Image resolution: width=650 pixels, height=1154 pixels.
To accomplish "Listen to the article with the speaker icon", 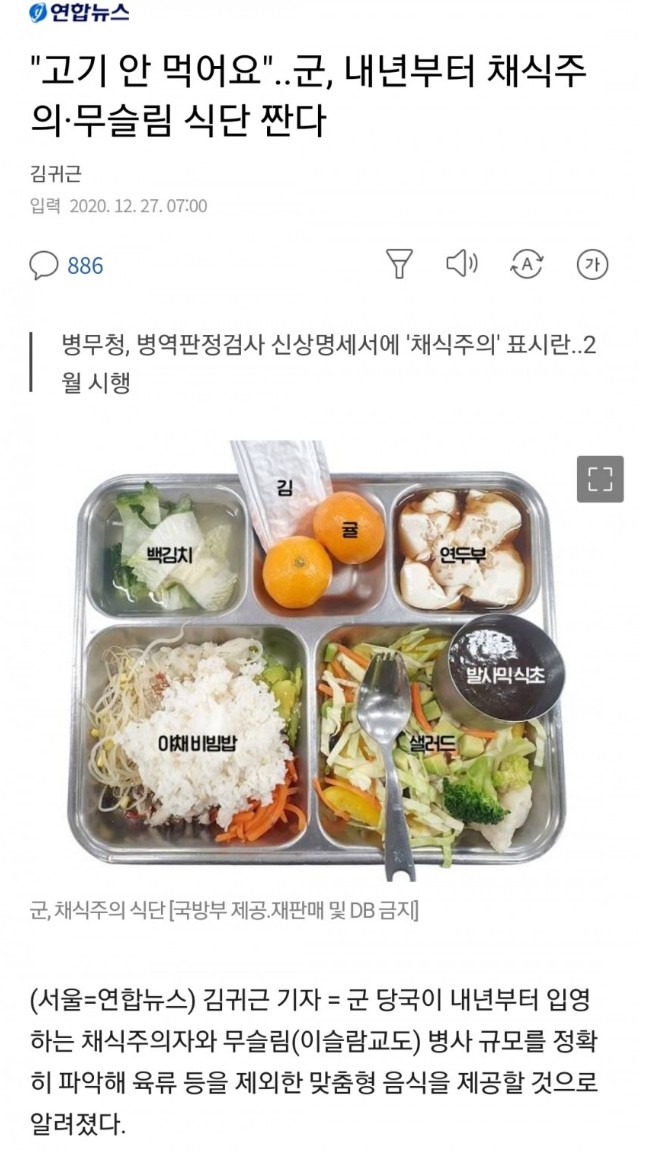I will click(461, 264).
